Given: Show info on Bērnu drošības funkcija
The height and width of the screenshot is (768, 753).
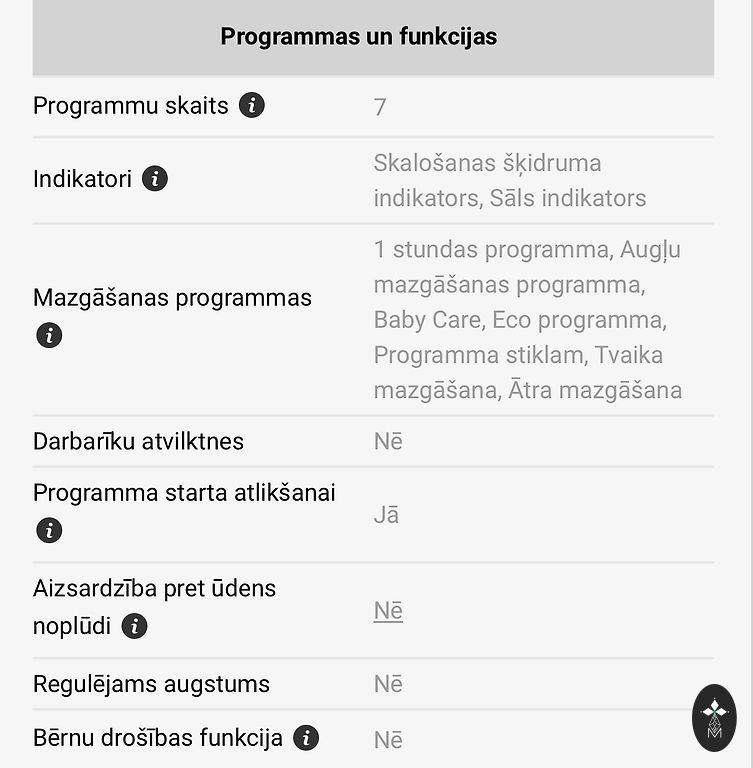Looking at the screenshot, I should point(306,738).
